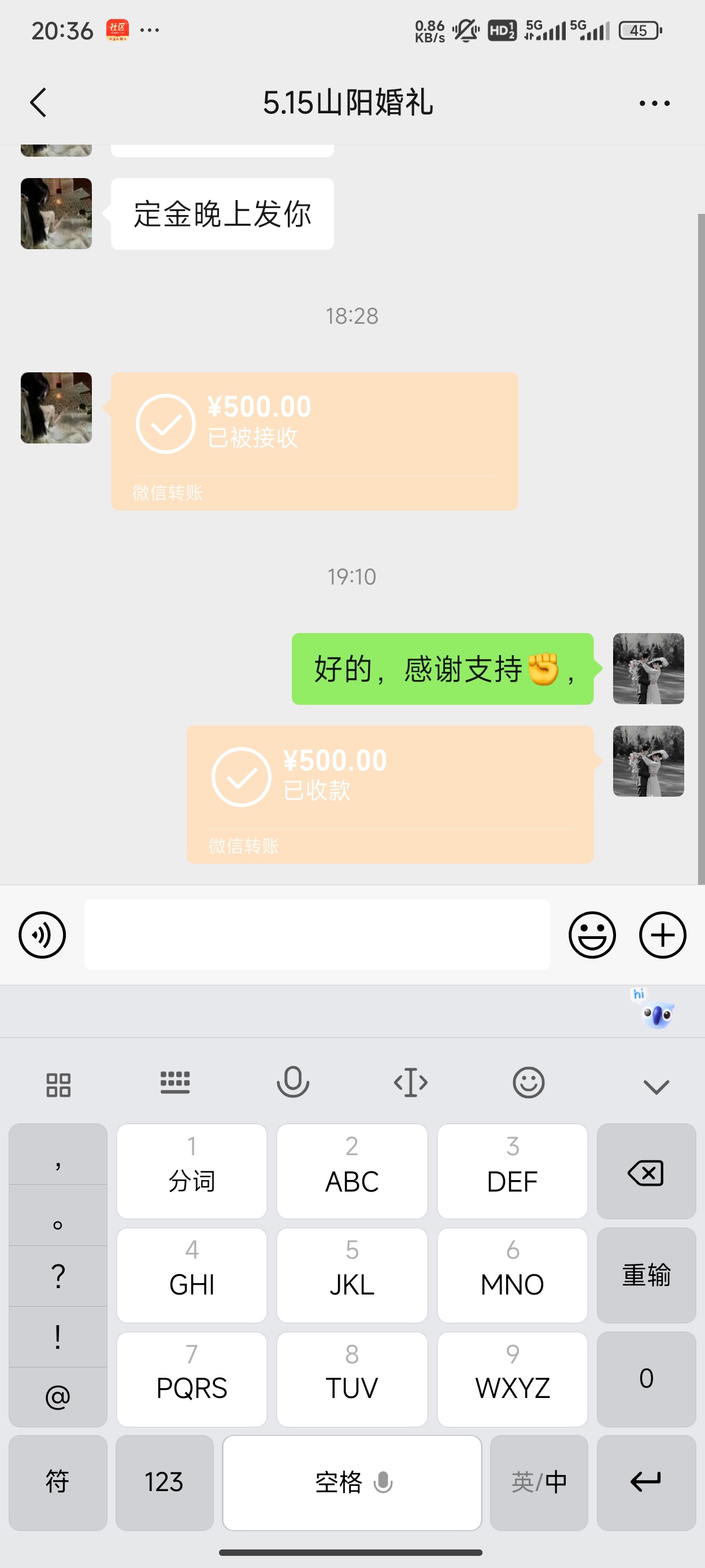Open the emoji sticker panel
This screenshot has width=705, height=1568.
[592, 934]
